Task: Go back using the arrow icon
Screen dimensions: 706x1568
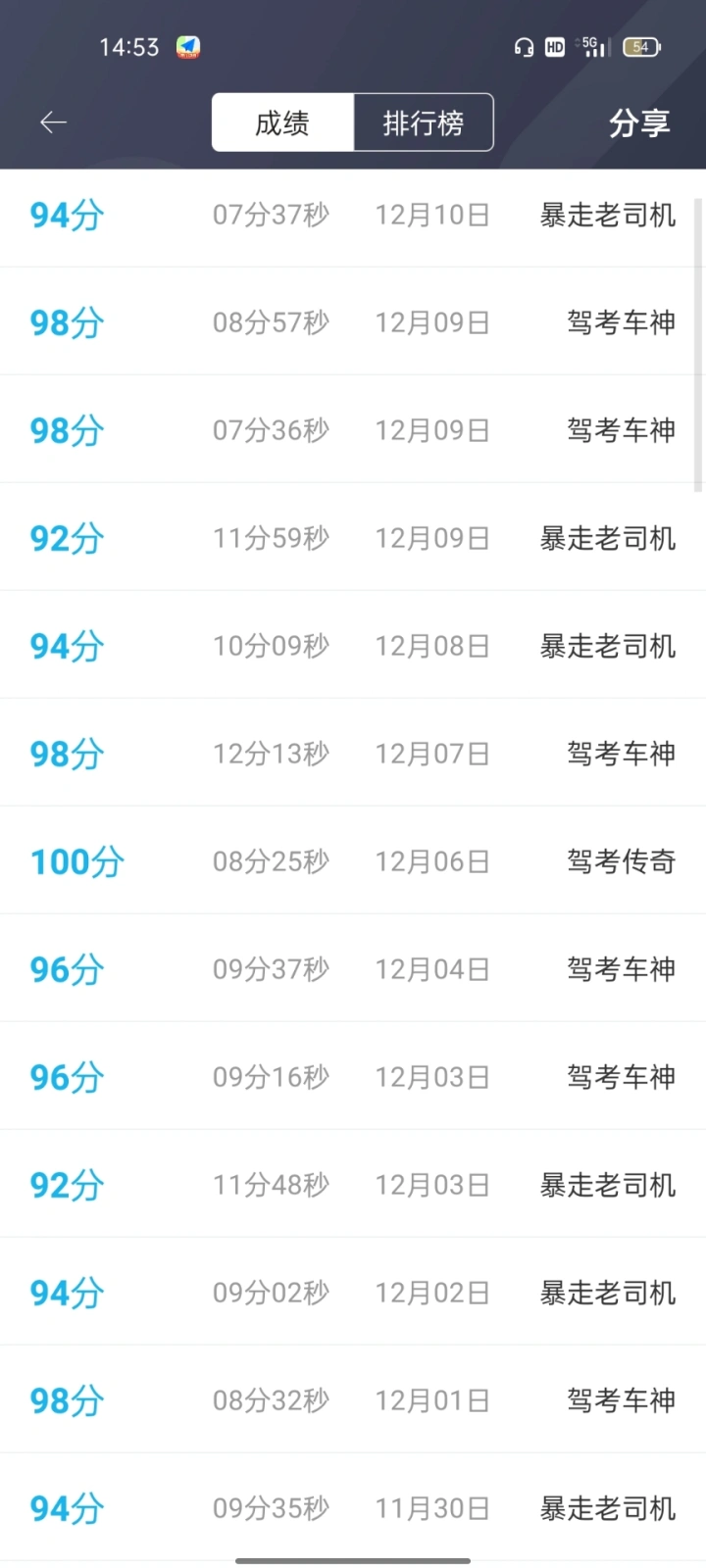Action: coord(53,122)
